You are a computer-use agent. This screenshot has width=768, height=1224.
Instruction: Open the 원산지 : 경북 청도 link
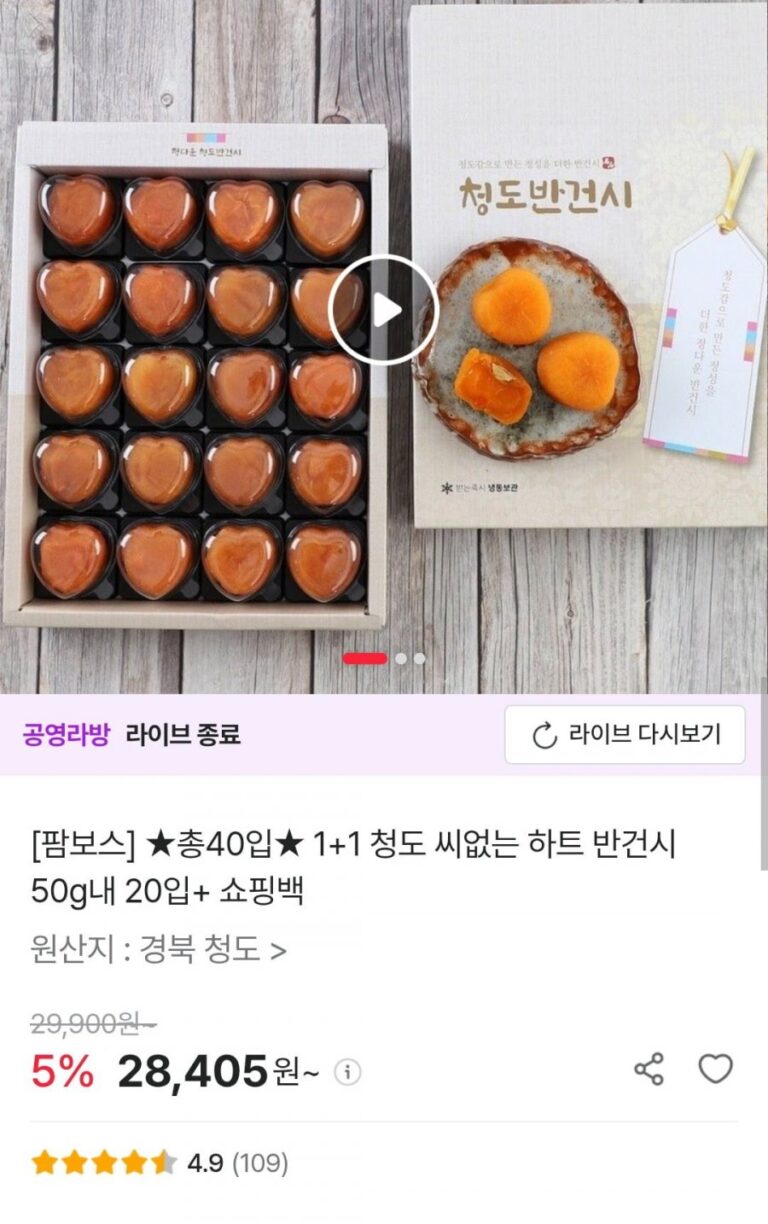(x=159, y=949)
